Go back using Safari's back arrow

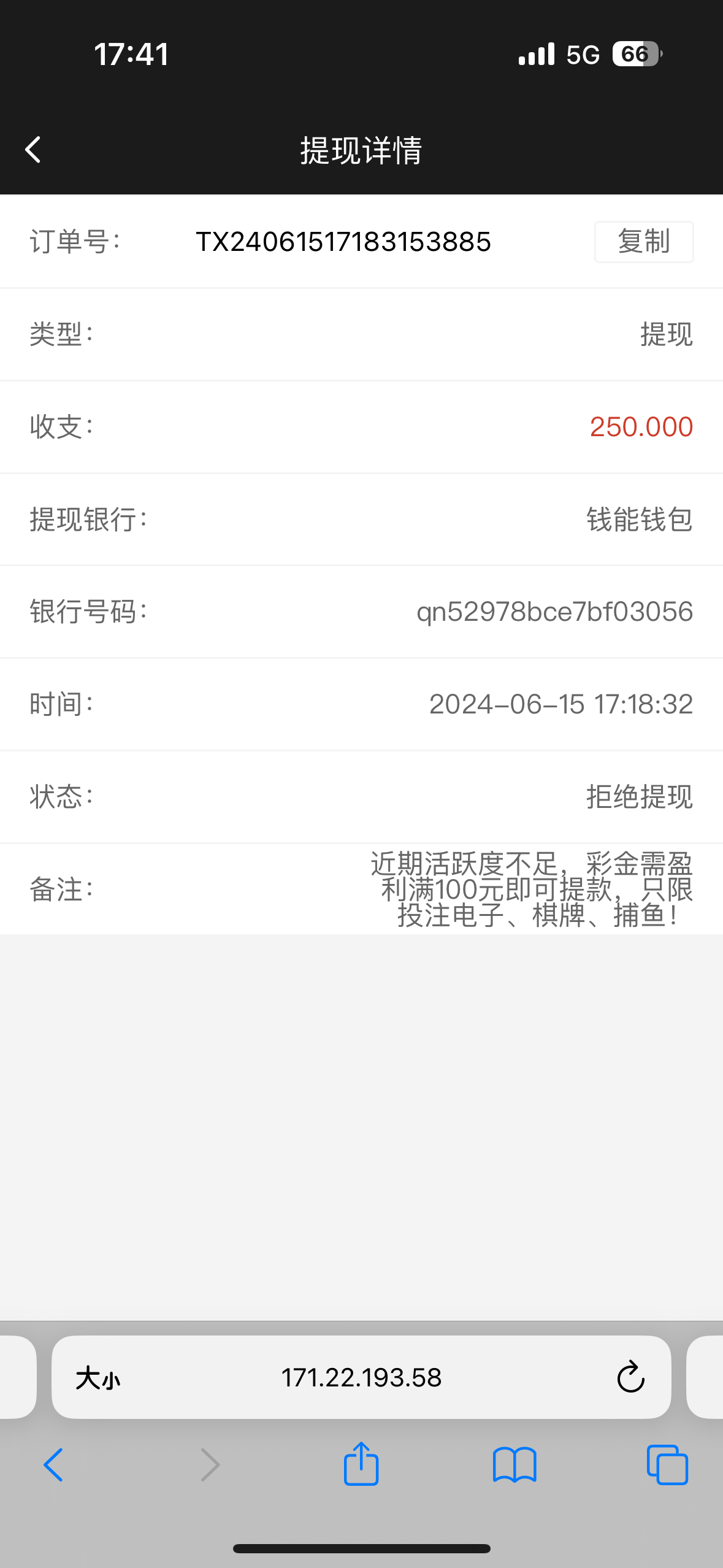(x=53, y=1465)
